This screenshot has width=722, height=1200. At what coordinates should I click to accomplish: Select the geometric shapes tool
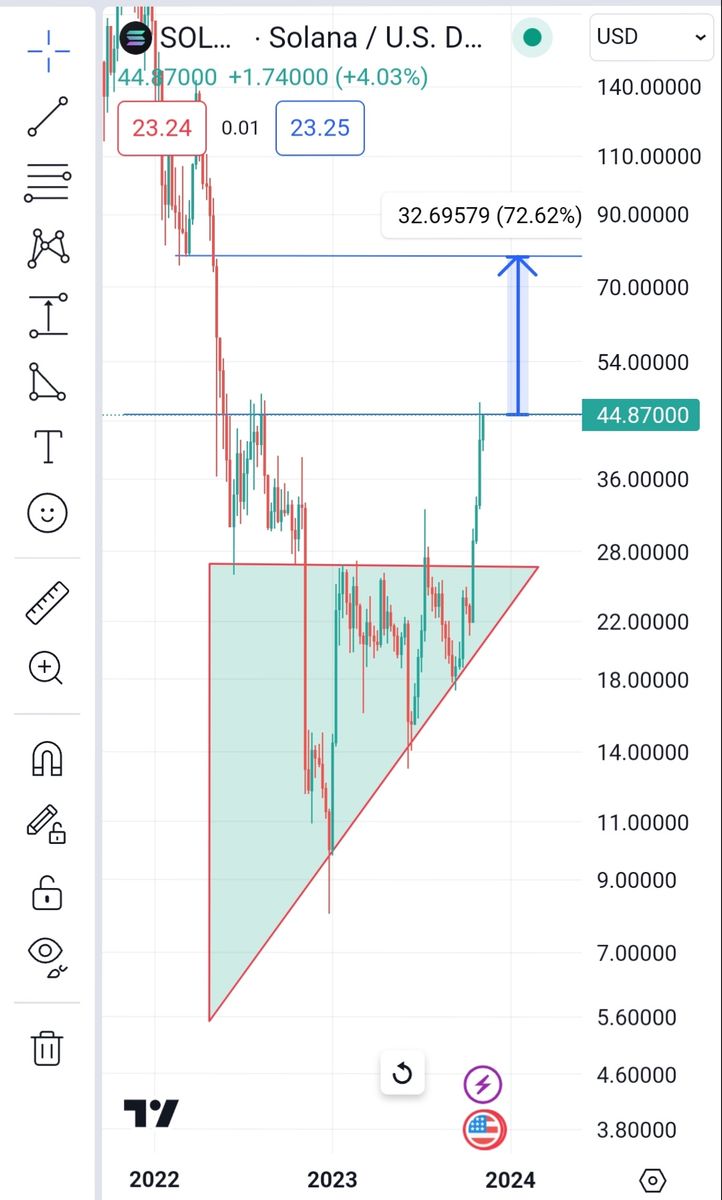[47, 381]
